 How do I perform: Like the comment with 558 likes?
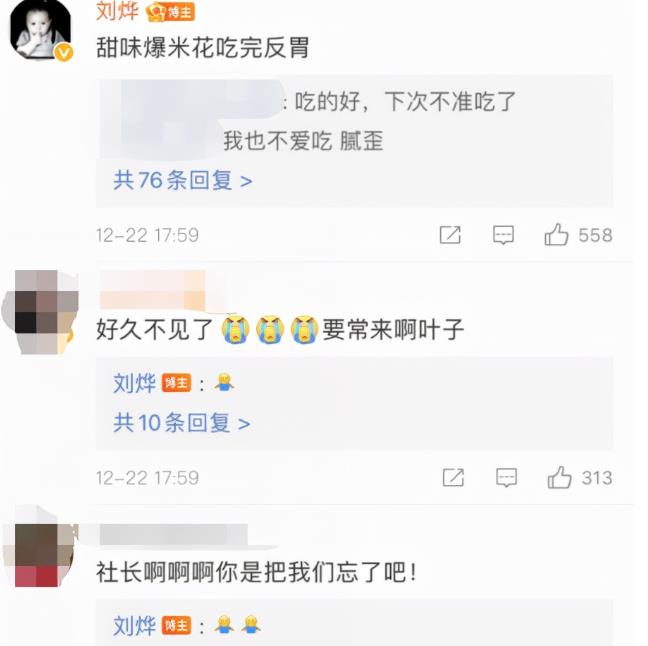pos(557,235)
